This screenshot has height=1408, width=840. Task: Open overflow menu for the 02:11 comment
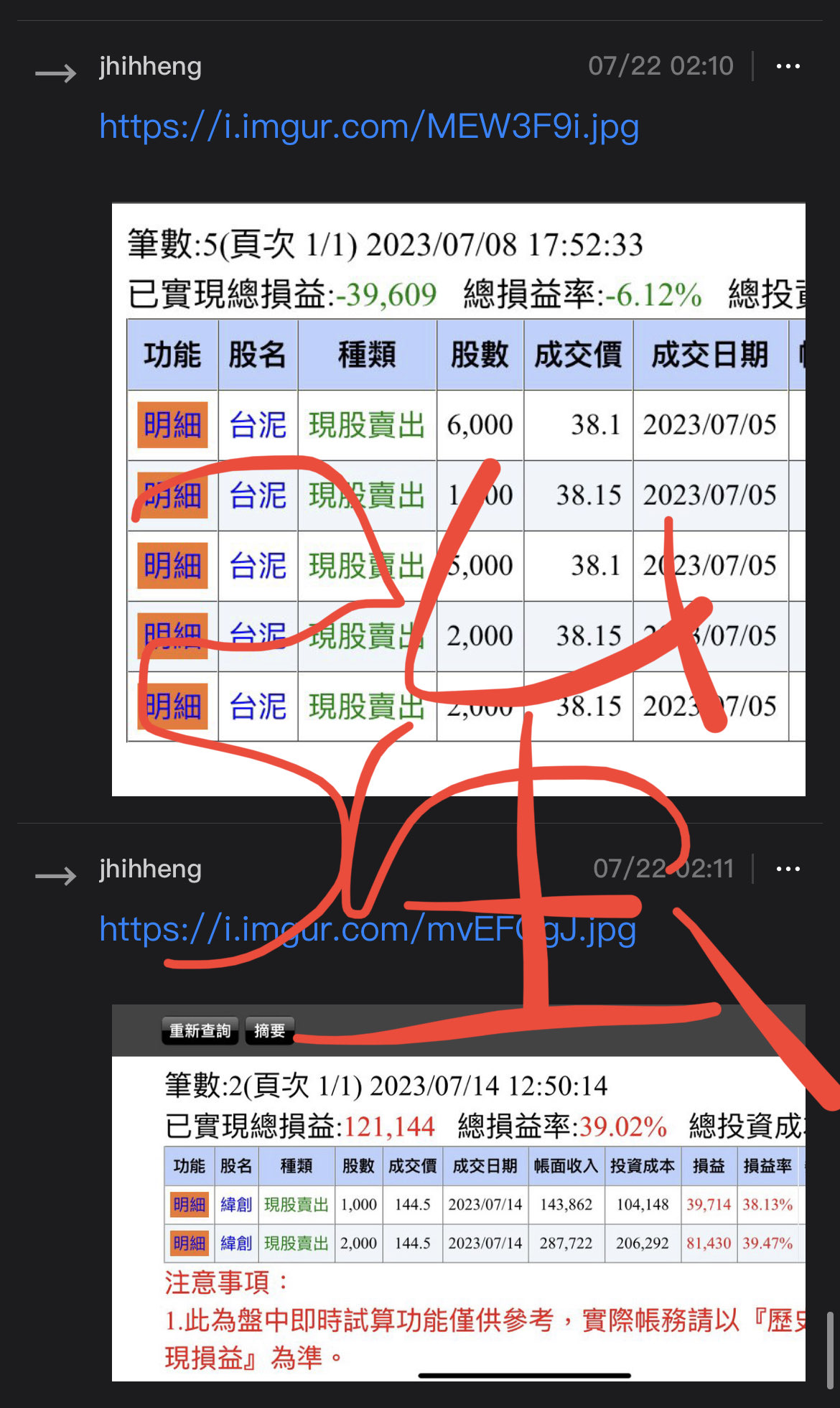(x=788, y=869)
